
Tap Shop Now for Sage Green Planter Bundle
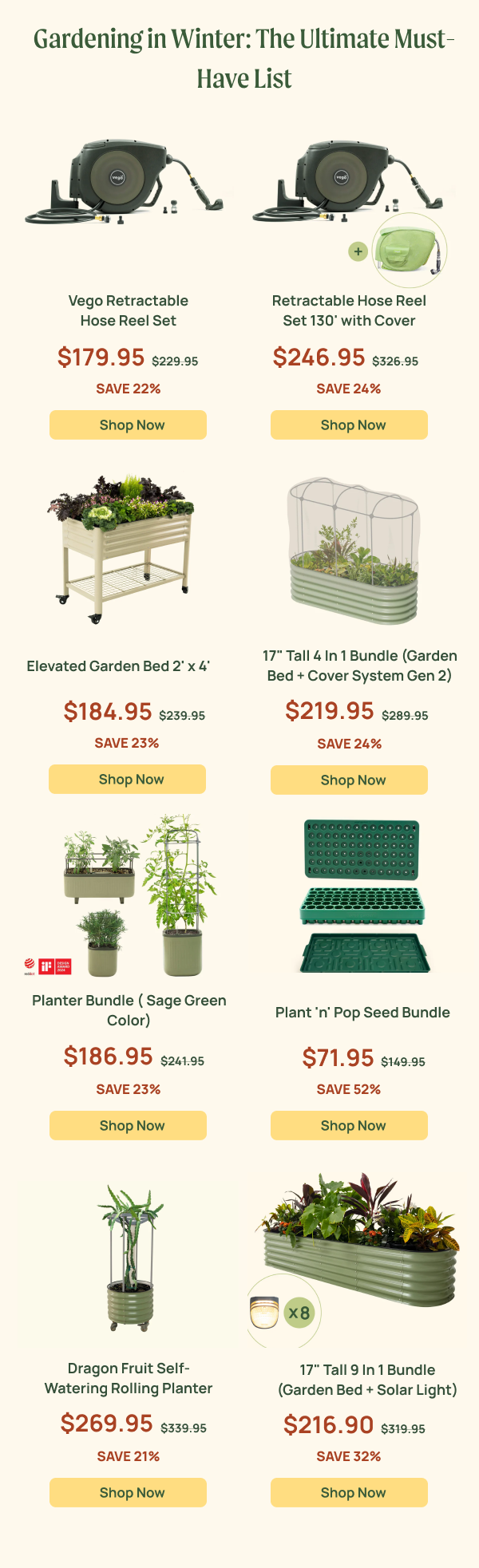(x=128, y=1125)
